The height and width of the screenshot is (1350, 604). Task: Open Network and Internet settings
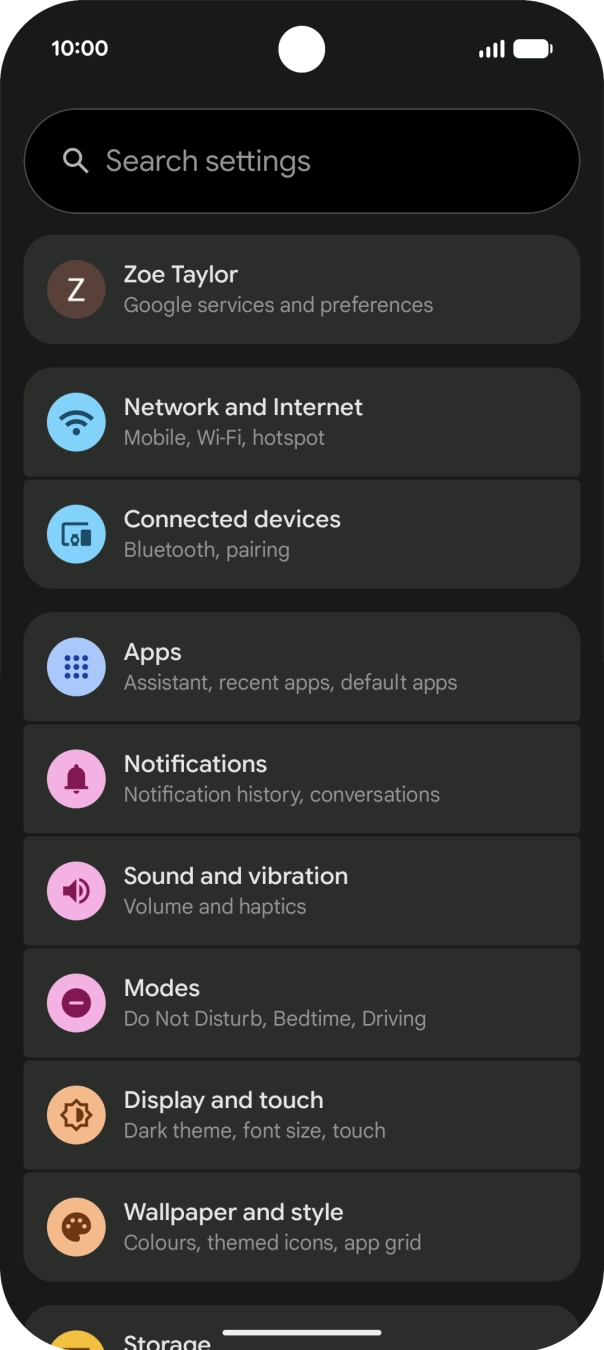[302, 422]
